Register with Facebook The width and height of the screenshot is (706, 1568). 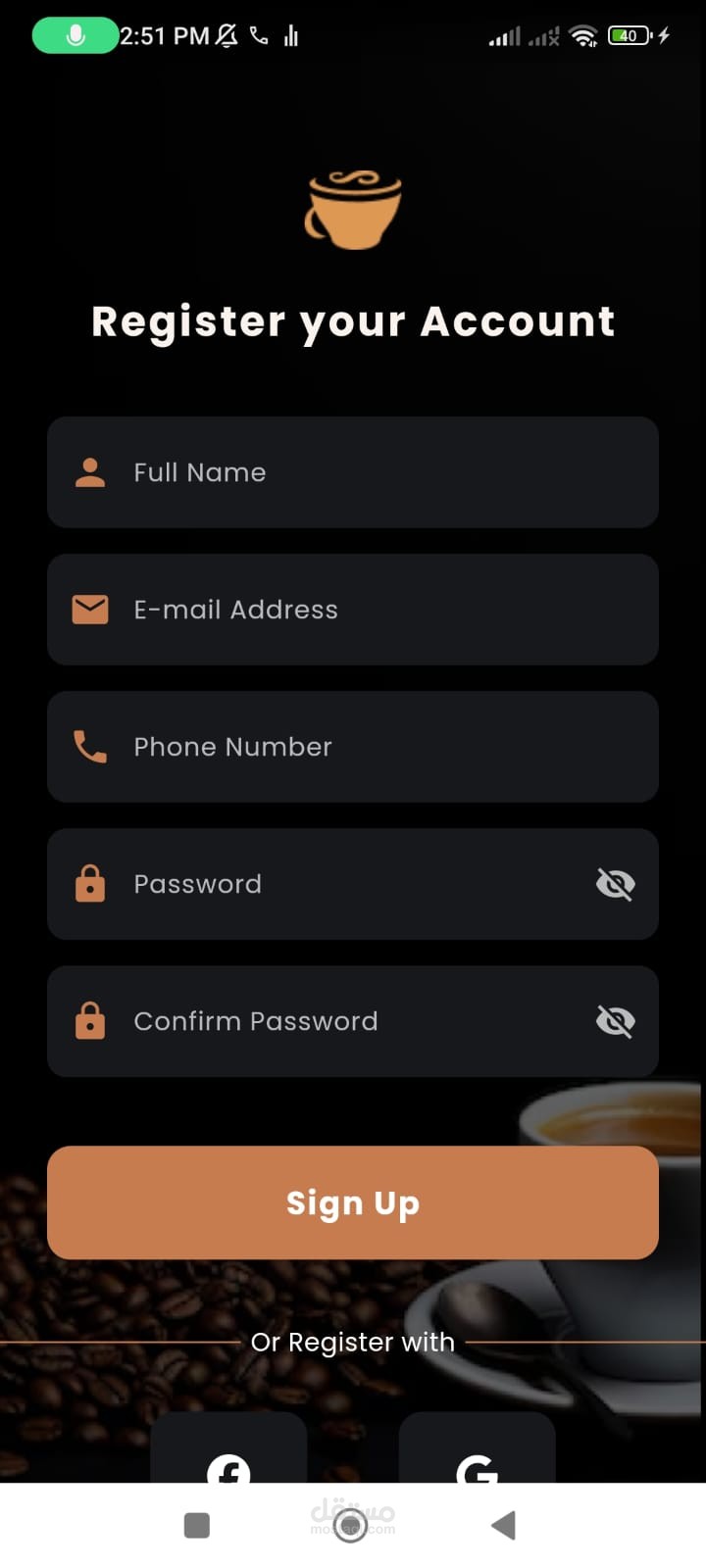[228, 1447]
